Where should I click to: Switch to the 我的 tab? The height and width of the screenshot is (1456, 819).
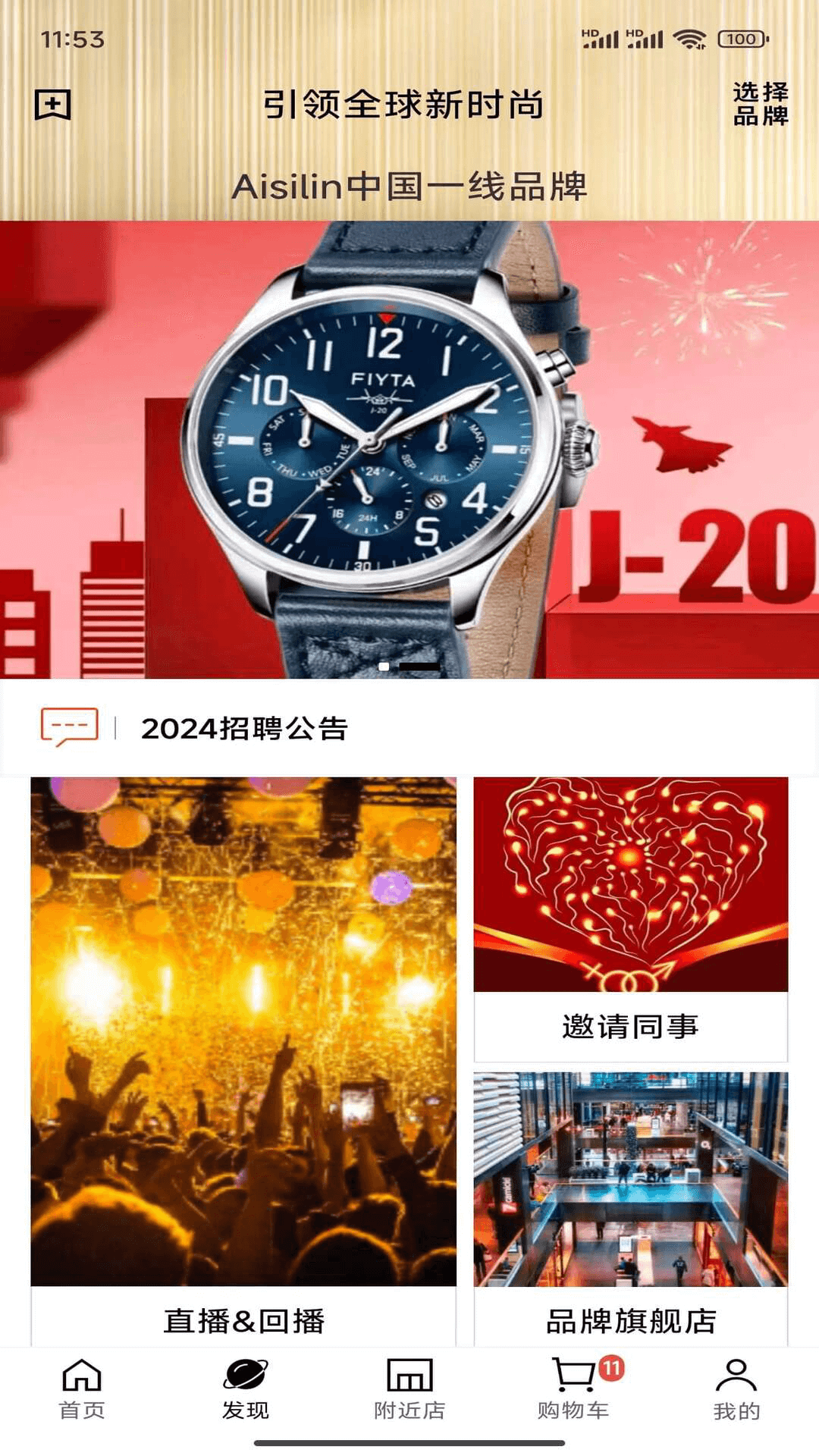click(736, 1389)
